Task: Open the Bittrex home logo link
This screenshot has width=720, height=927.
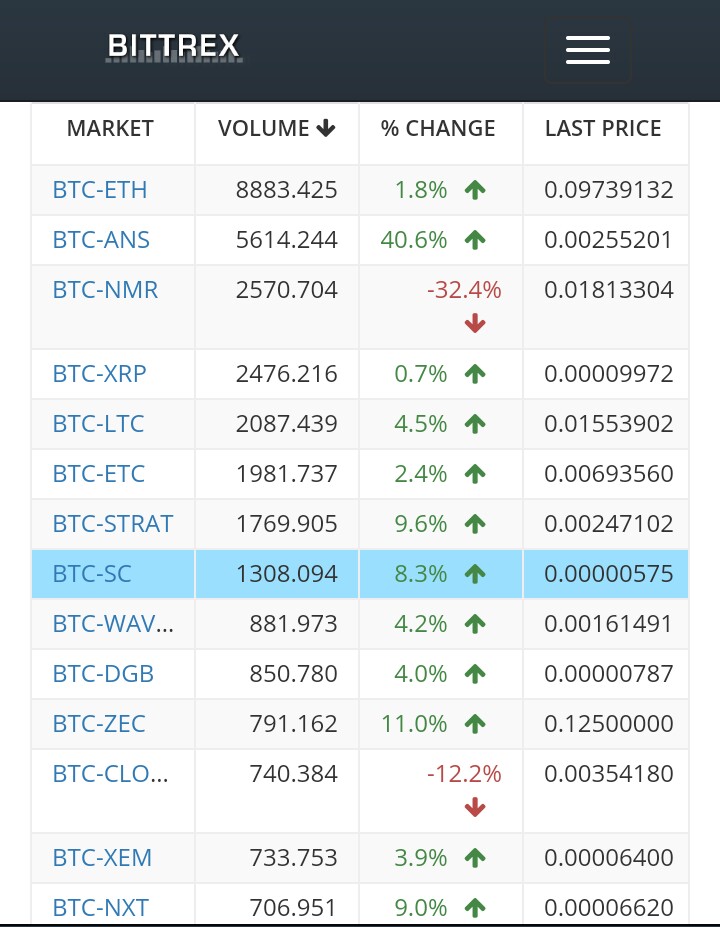Action: pos(174,46)
